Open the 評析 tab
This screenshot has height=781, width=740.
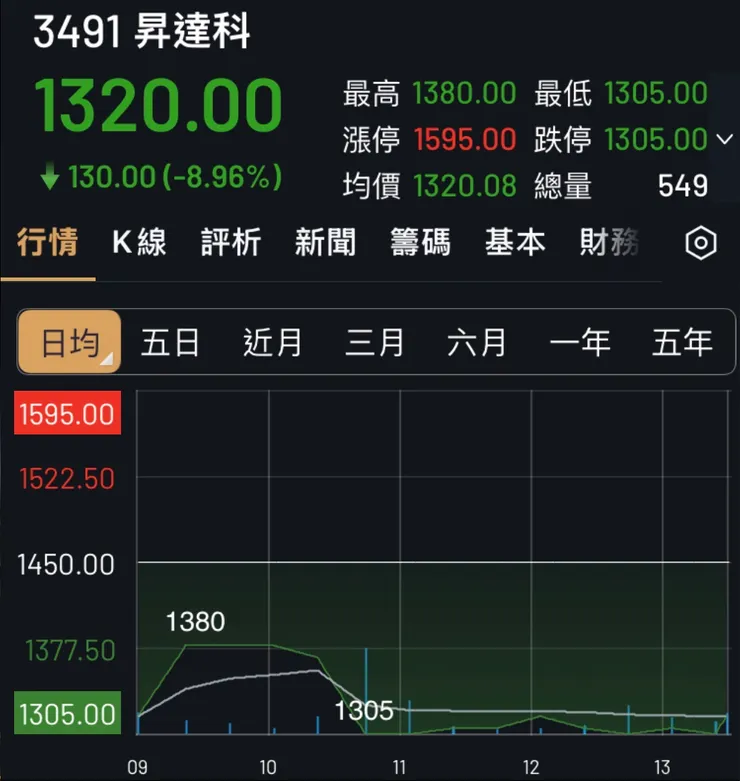click(231, 243)
